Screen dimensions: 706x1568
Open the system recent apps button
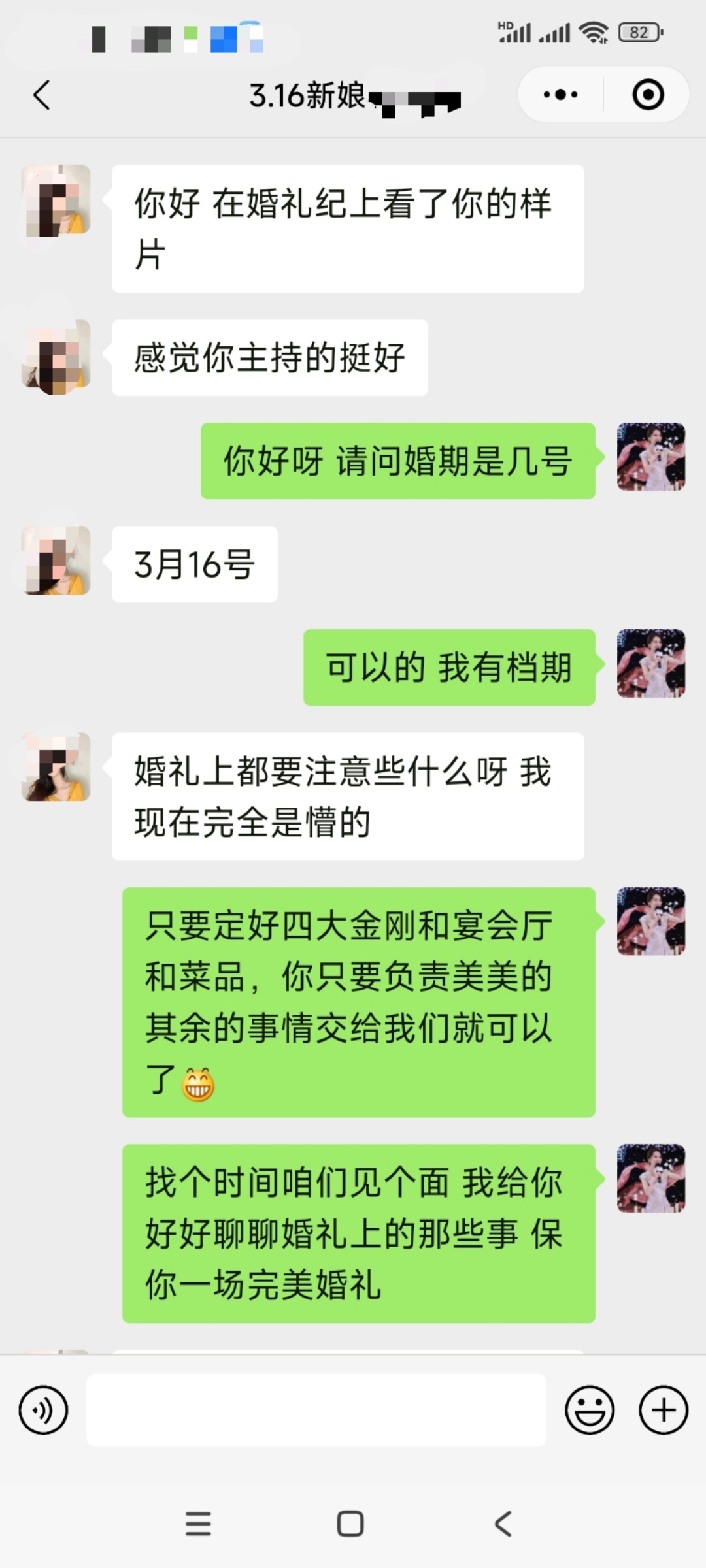coord(198,1524)
